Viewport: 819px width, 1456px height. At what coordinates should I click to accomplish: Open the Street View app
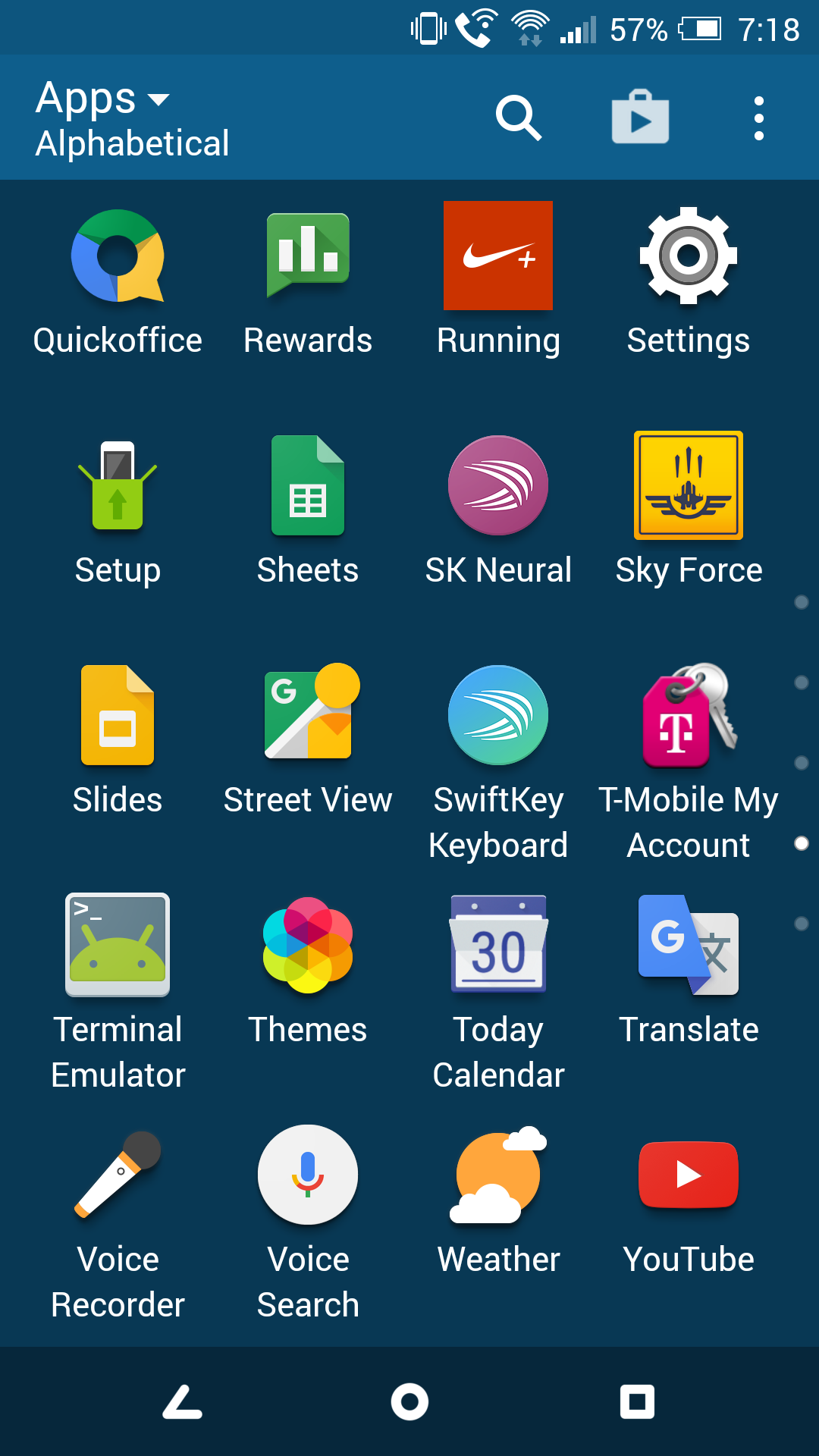coord(308,716)
